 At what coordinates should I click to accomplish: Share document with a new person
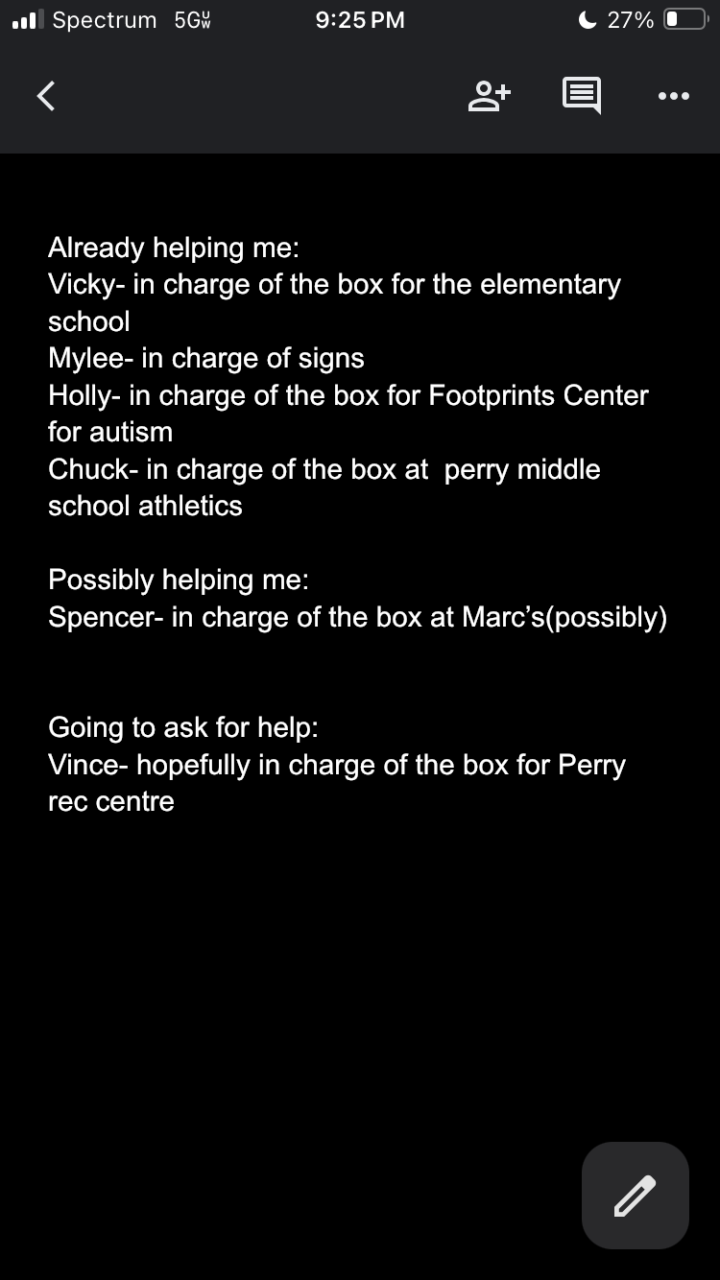coord(490,96)
